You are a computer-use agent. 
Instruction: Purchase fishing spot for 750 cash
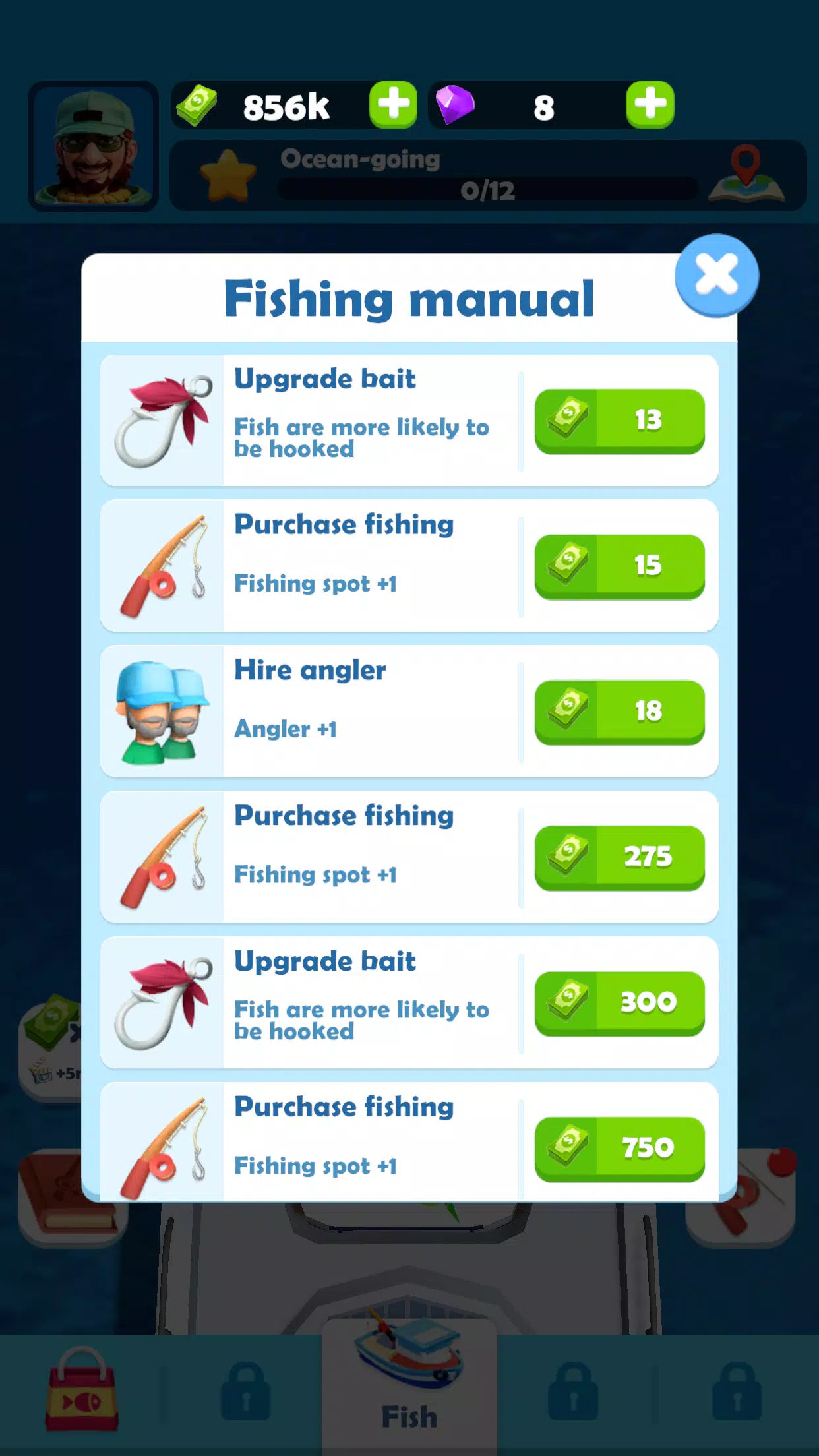tap(619, 1148)
